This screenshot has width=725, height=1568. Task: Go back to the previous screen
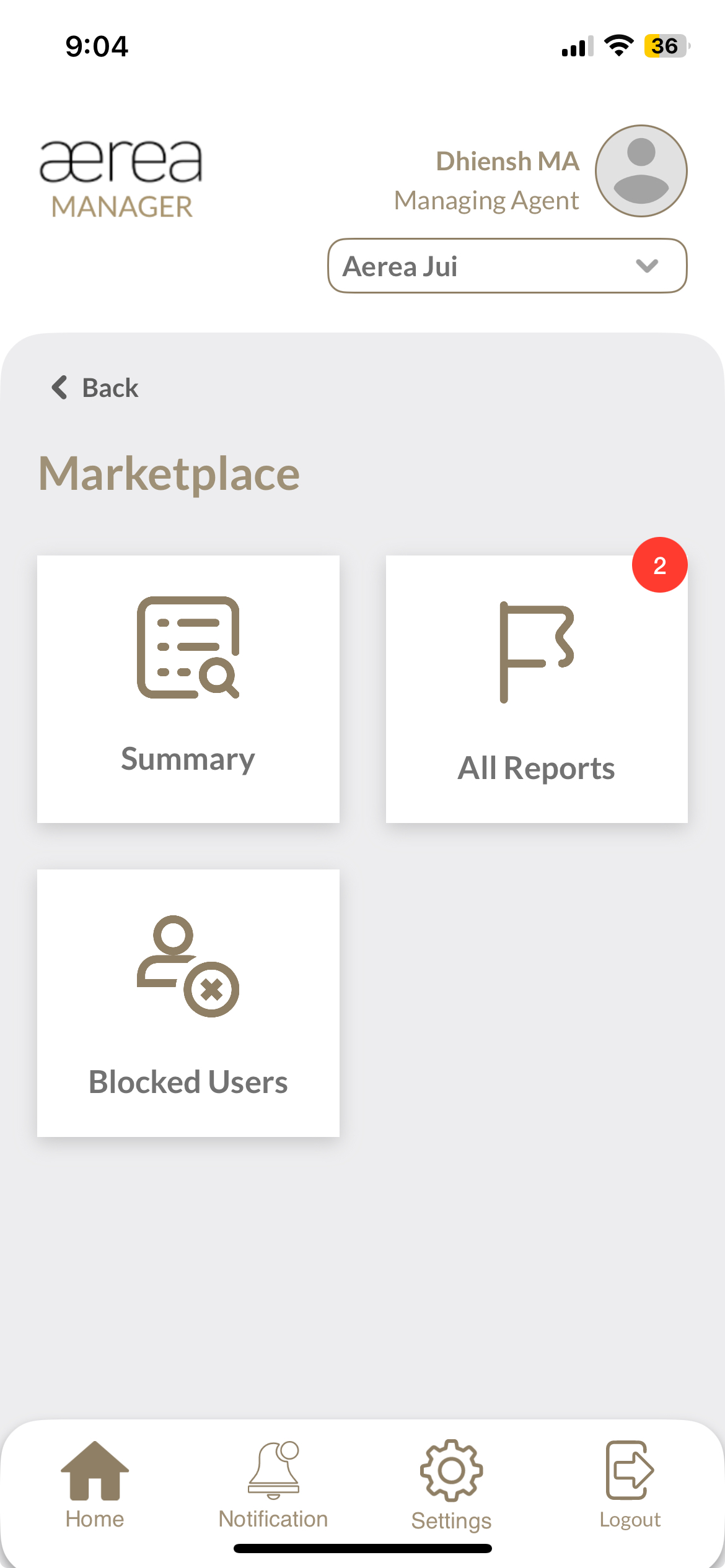pos(95,388)
